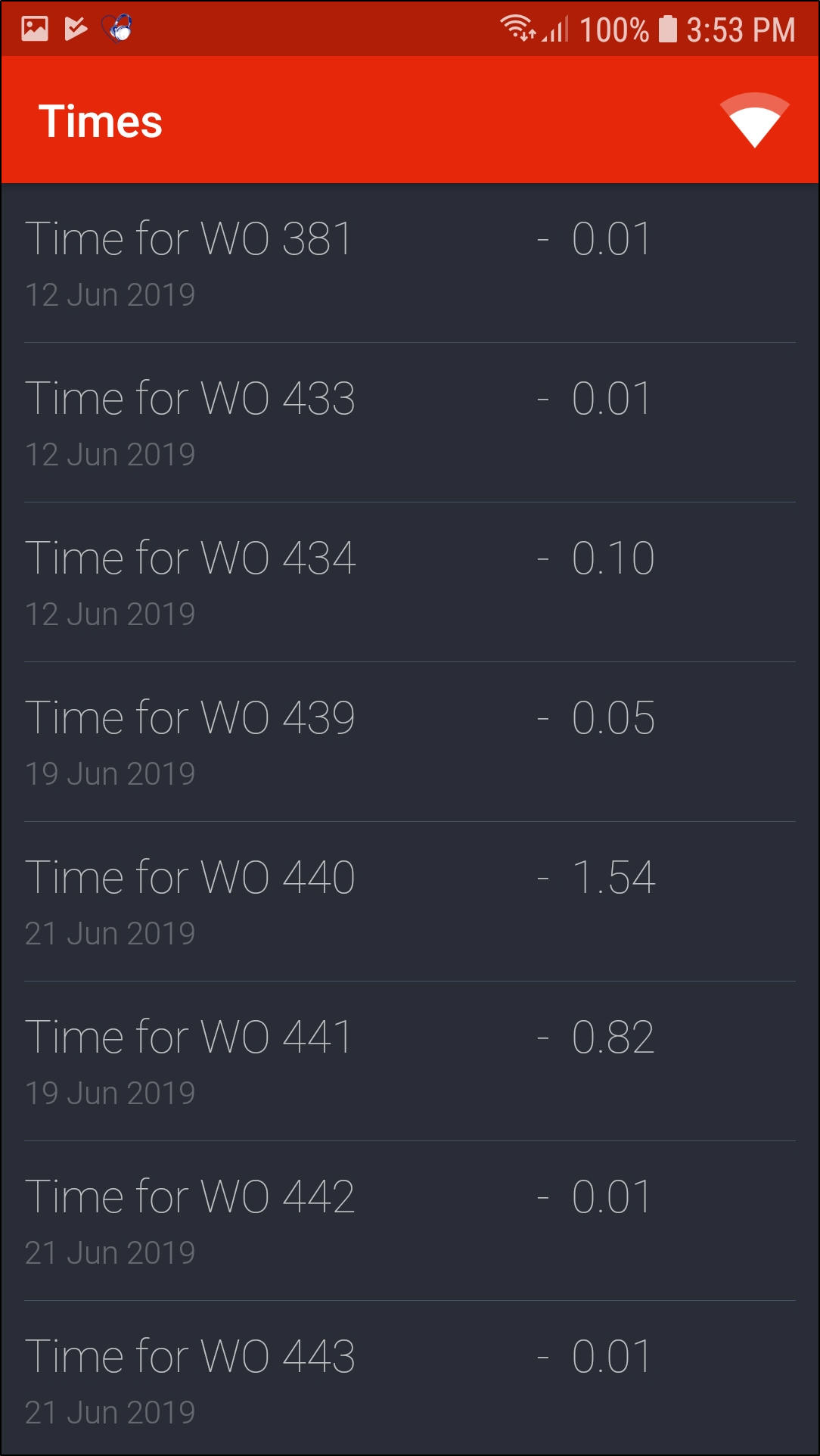View Time for WO 434 details
The width and height of the screenshot is (820, 1456).
click(x=408, y=582)
